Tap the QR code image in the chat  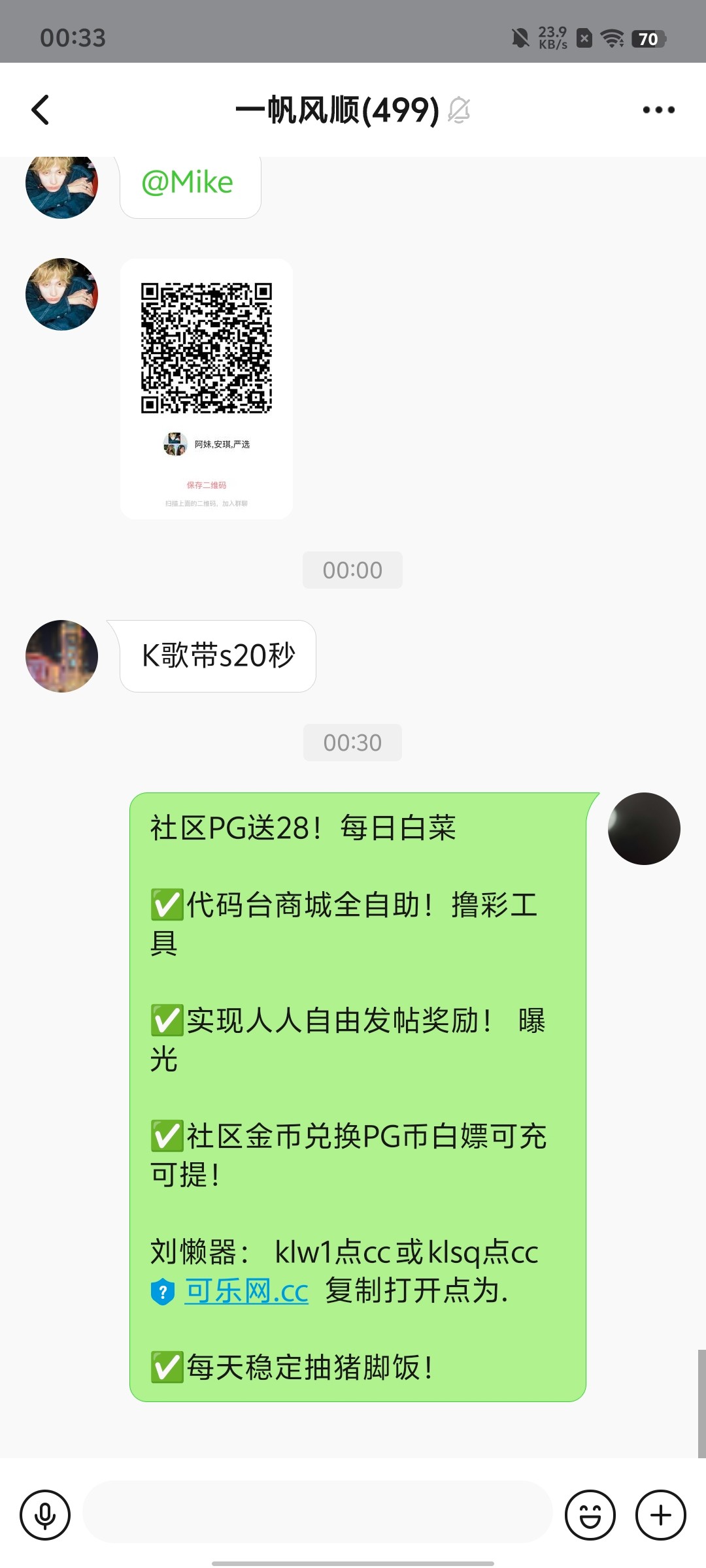[207, 346]
